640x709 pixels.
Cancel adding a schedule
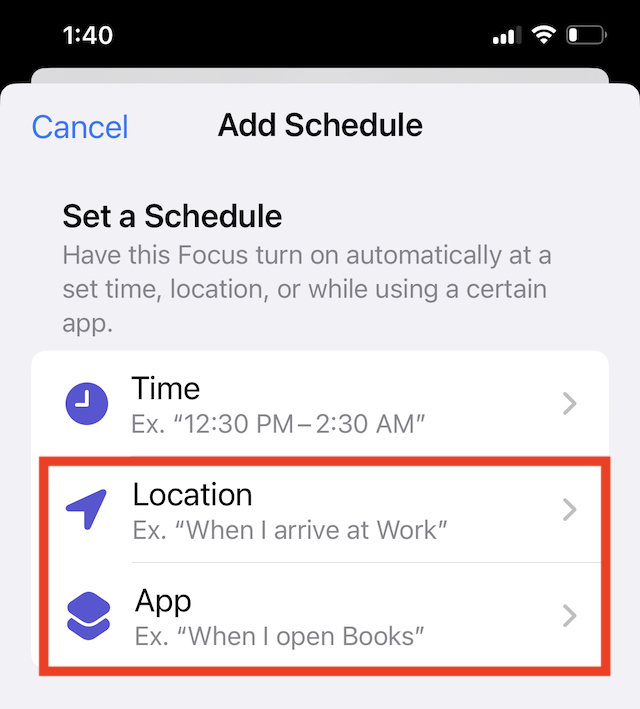80,127
